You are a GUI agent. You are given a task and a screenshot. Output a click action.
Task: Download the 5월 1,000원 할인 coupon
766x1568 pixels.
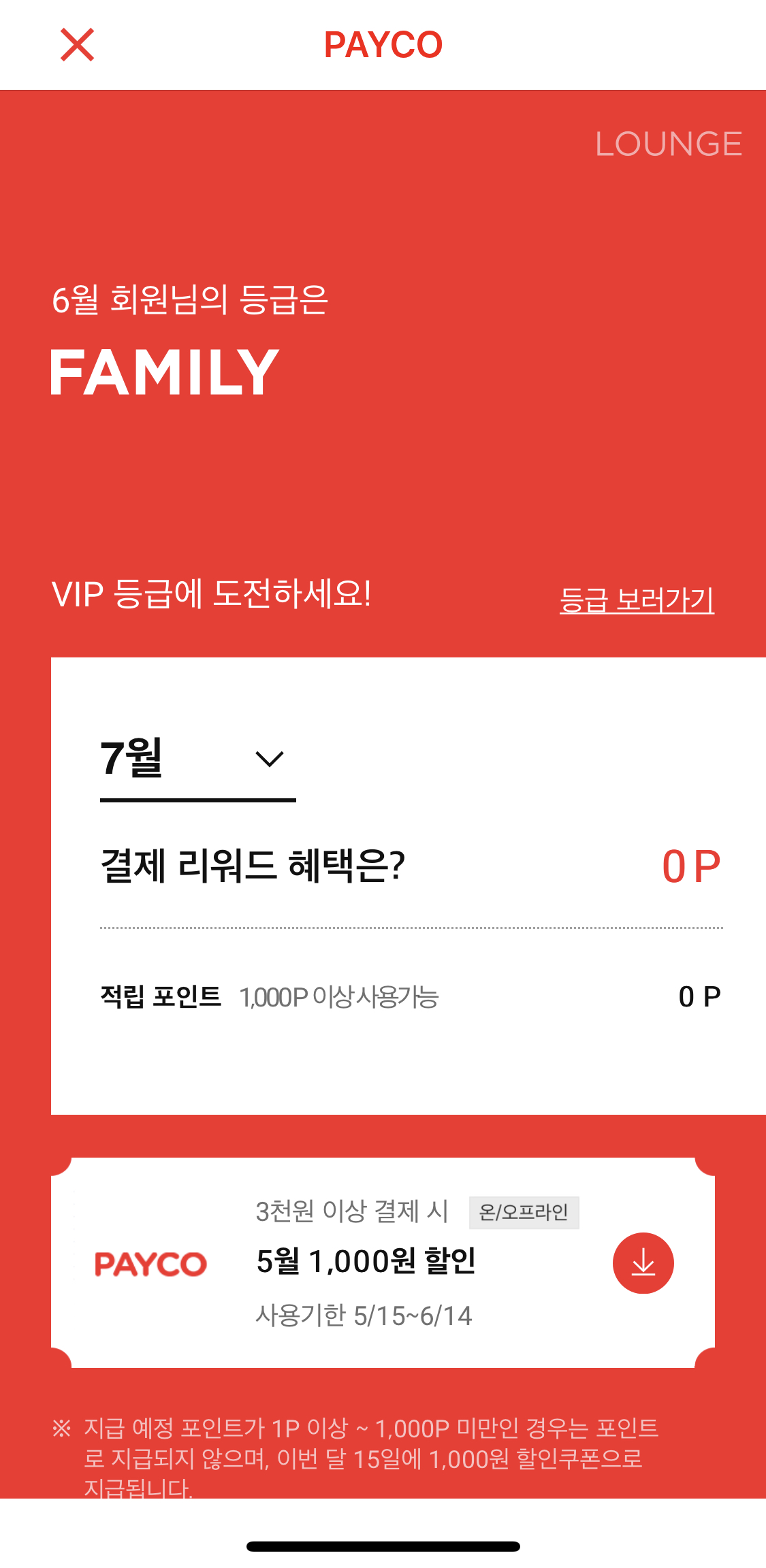click(x=643, y=1263)
